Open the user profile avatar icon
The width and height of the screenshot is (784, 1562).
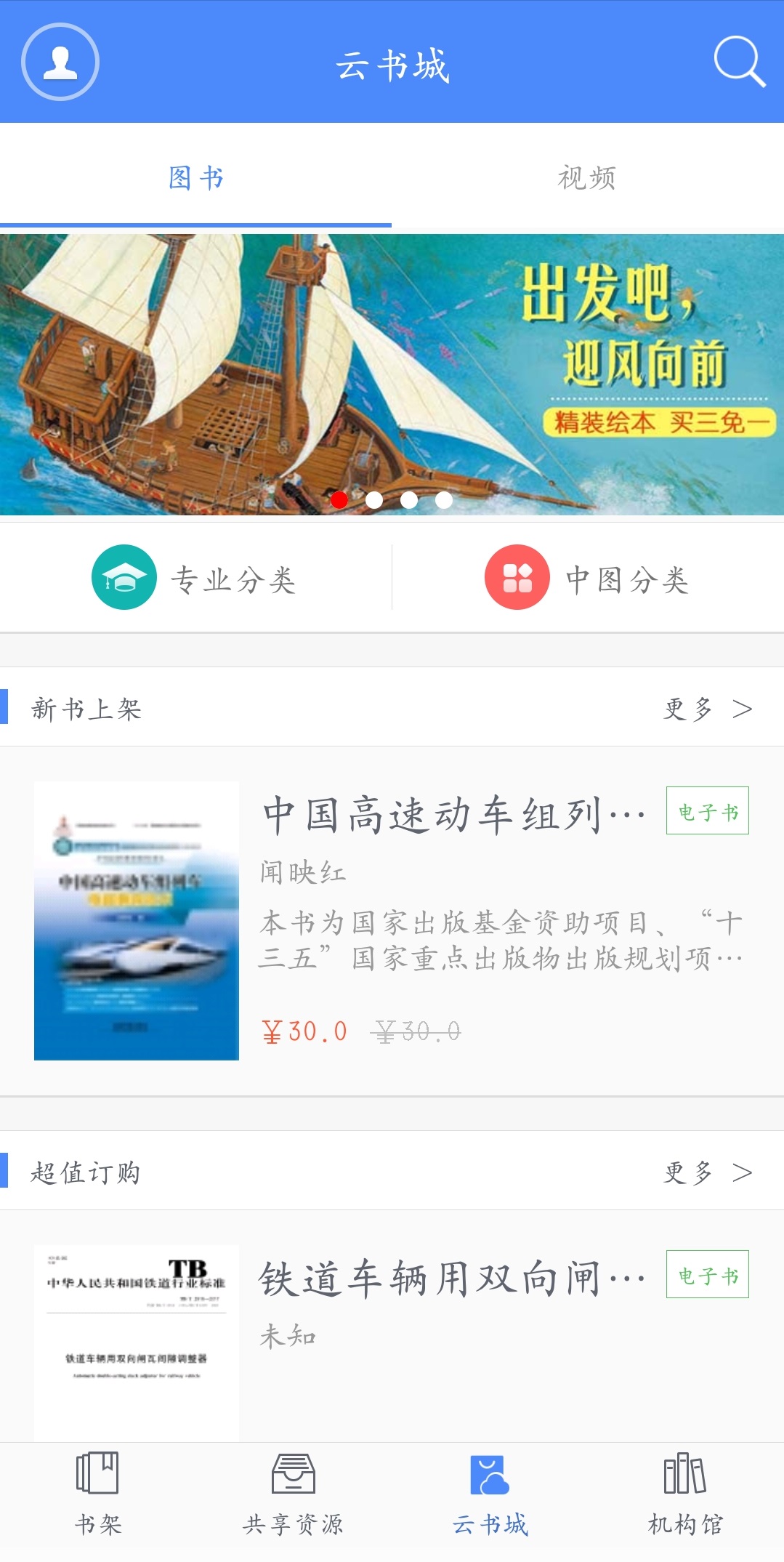(x=61, y=62)
